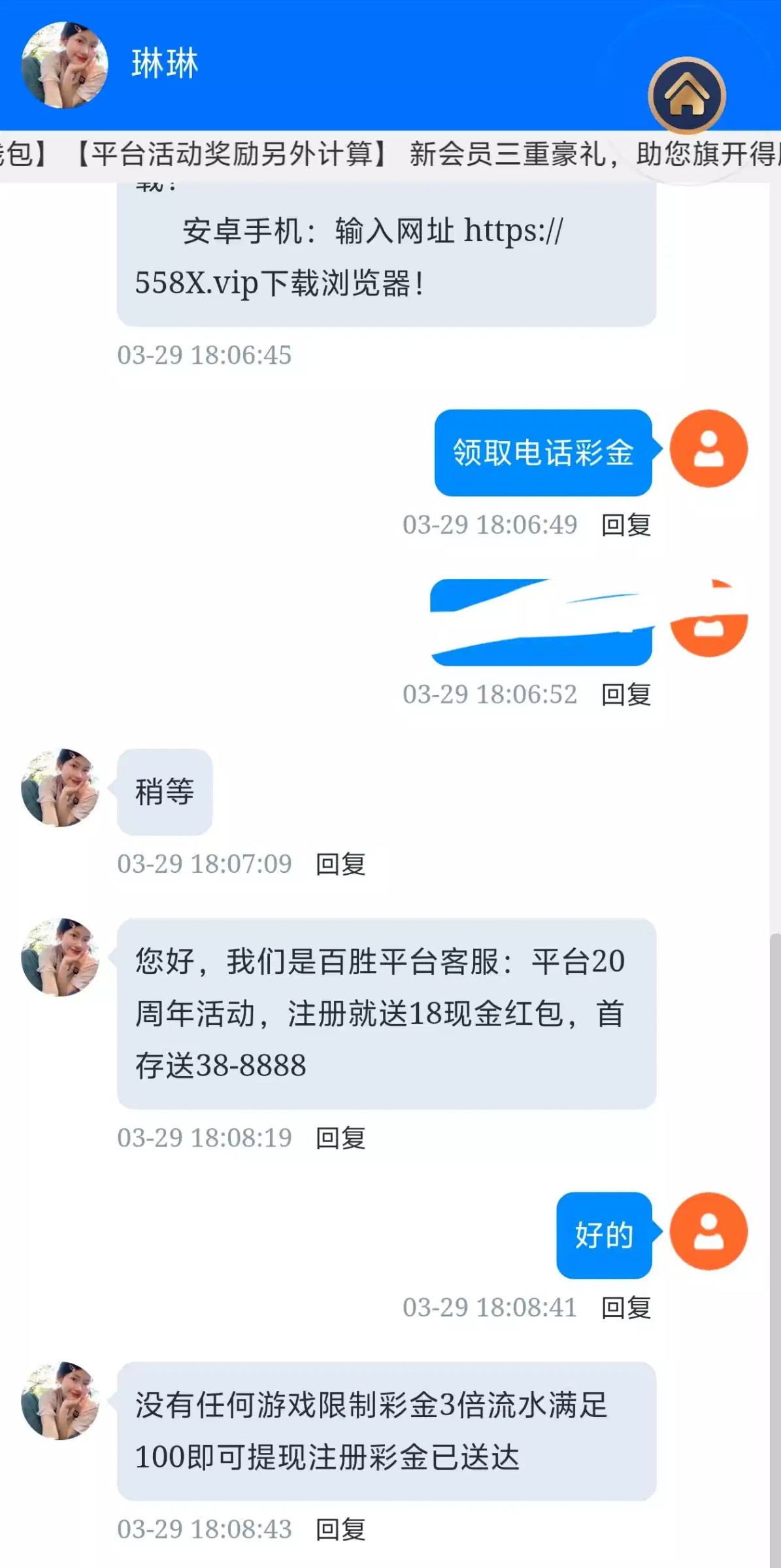Reply to the 领取电话彩金 message
Screen dimensions: 781x1568
pos(625,525)
